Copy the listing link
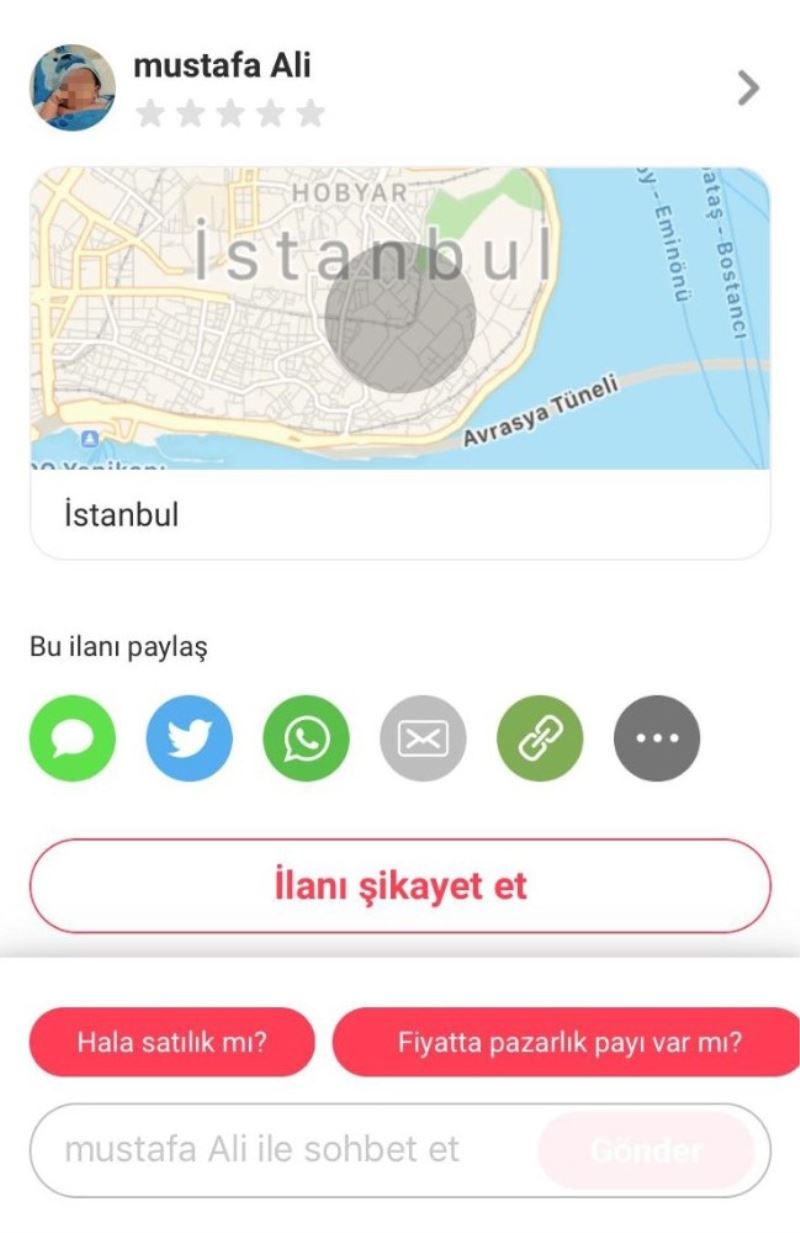 coord(540,739)
